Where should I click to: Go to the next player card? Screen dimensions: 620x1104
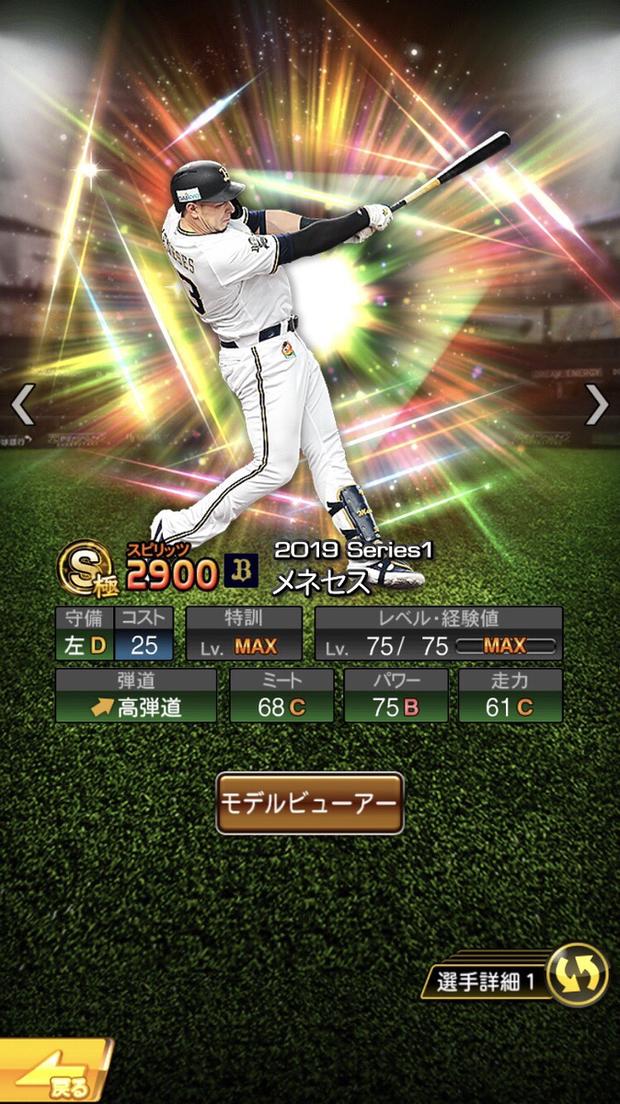[x=597, y=404]
